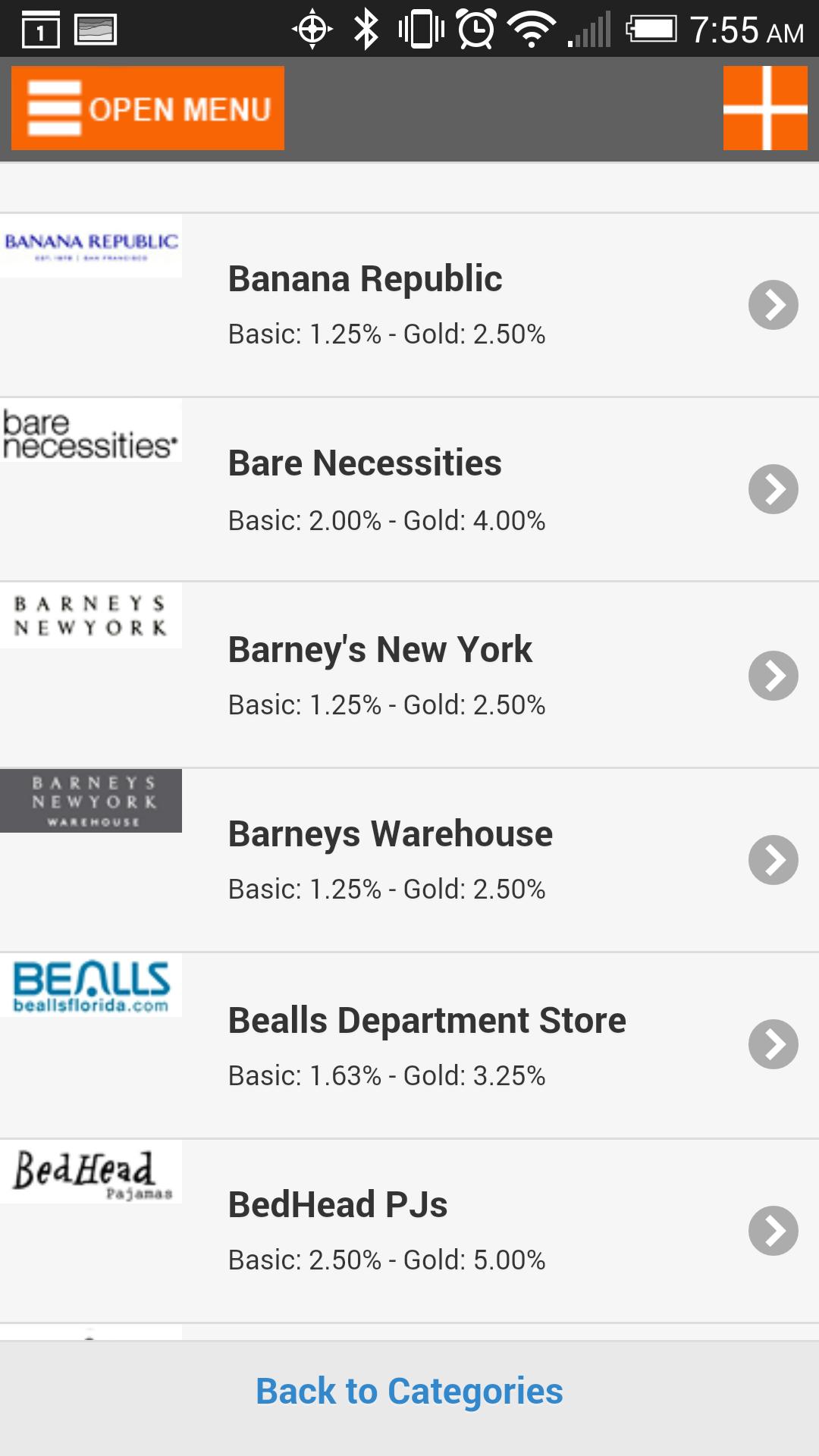Tap the Bare Necessities brand logo
The width and height of the screenshot is (819, 1456).
(x=91, y=432)
